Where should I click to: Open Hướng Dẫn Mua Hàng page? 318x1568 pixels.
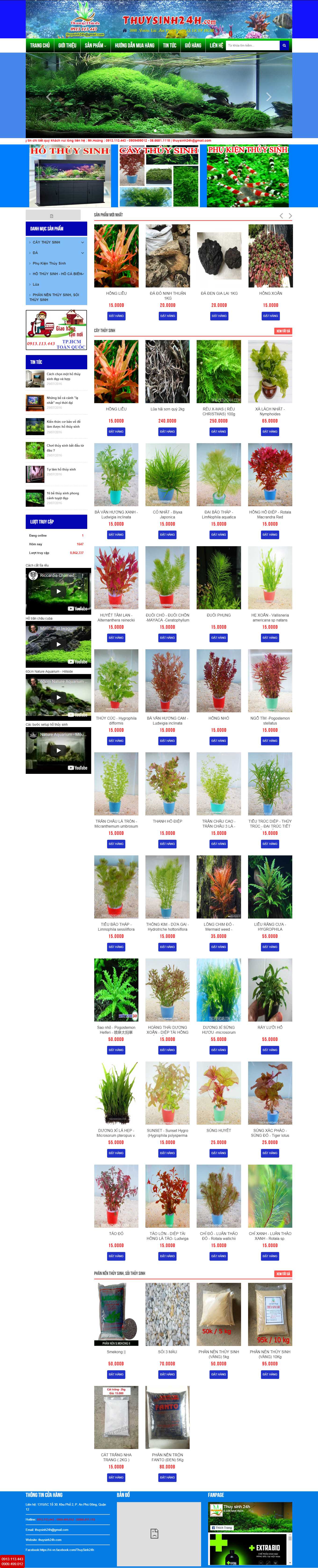135,46
